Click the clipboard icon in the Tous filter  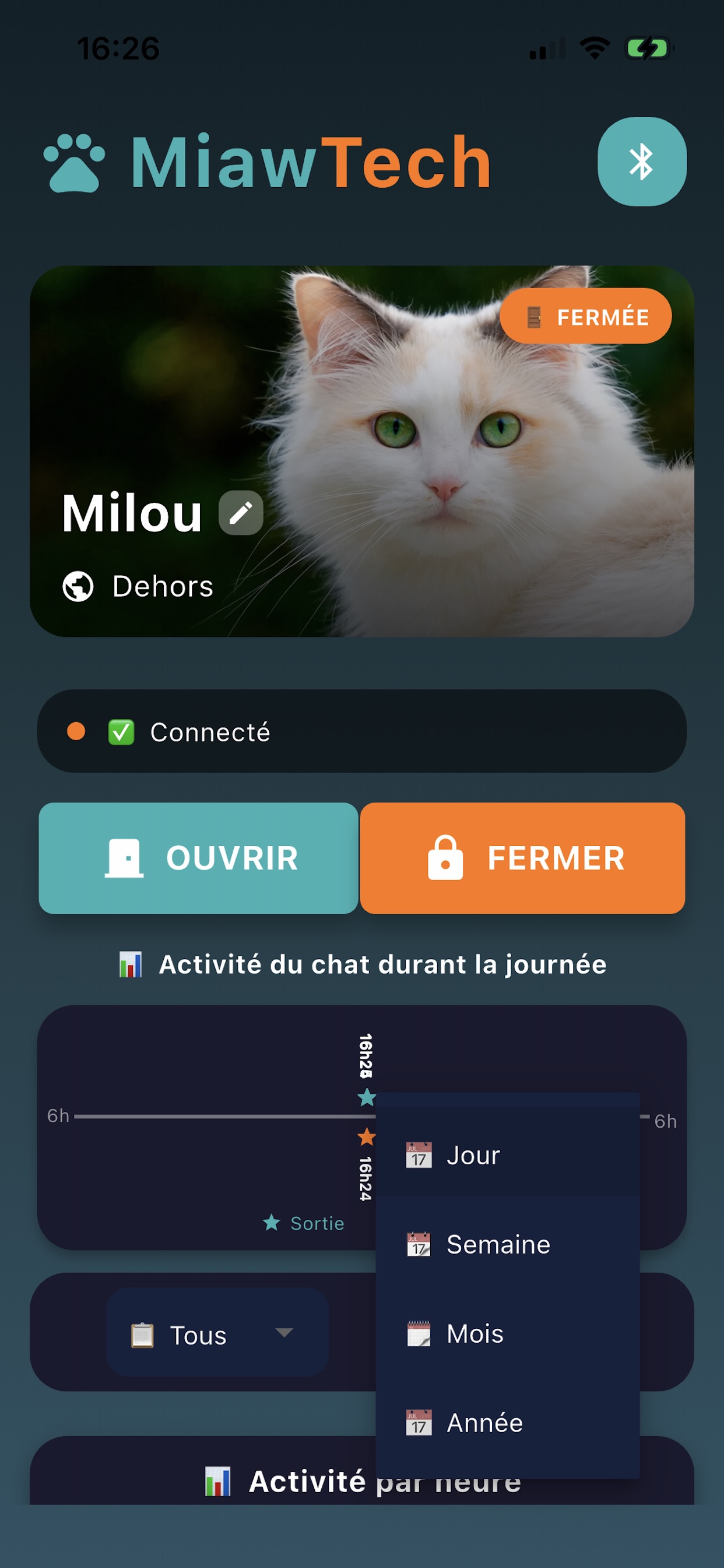tap(143, 1336)
